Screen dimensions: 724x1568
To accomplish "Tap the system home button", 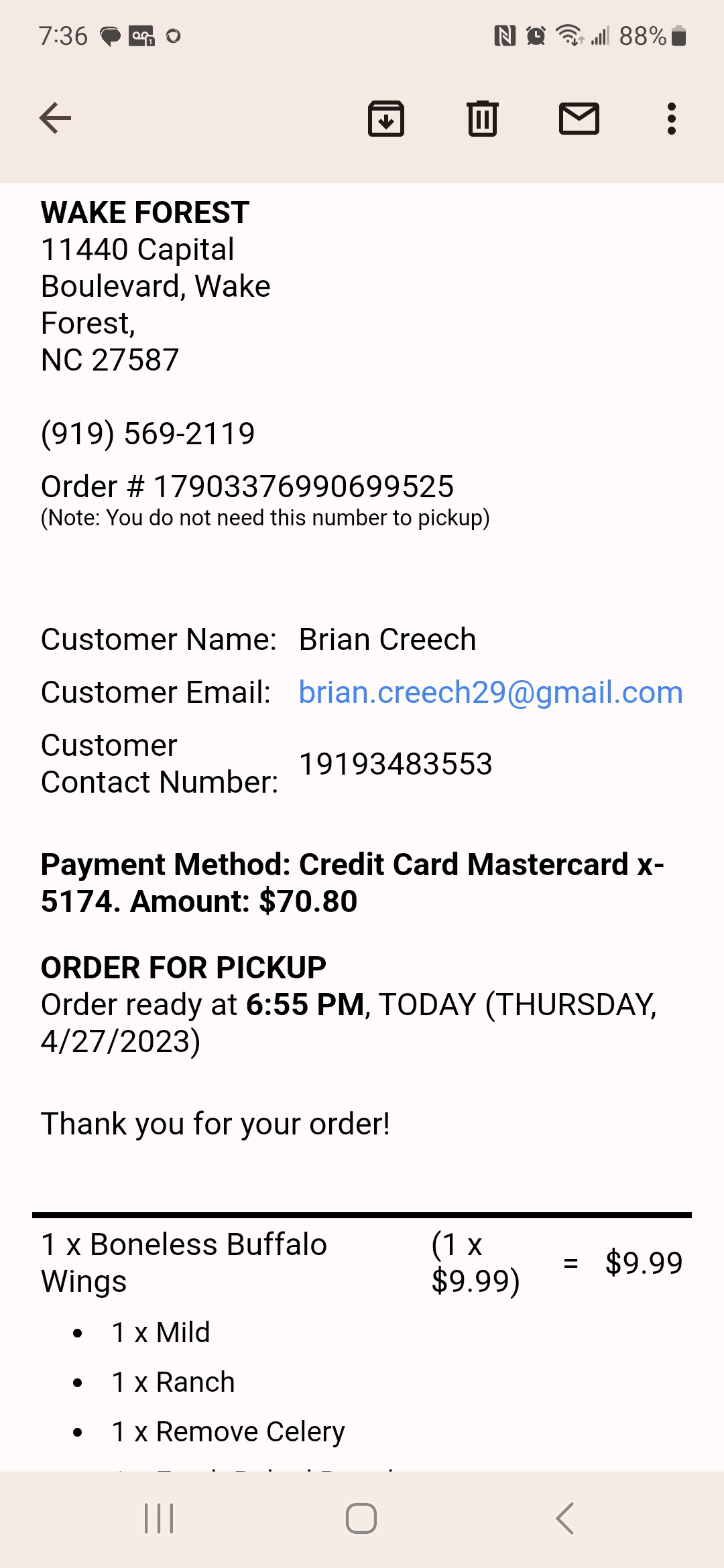I will [x=361, y=1518].
